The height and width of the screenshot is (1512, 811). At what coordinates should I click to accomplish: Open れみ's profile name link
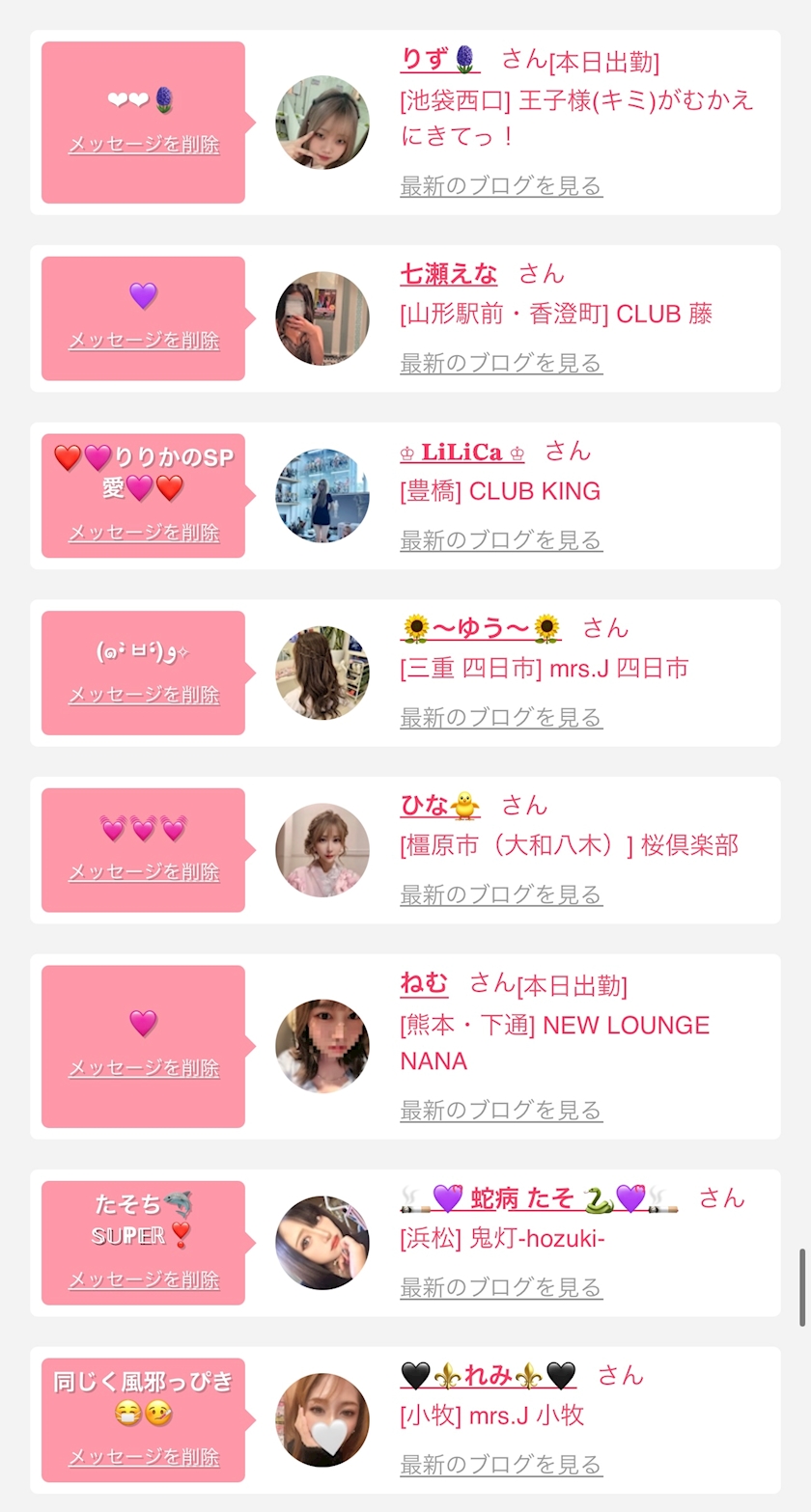[488, 1376]
